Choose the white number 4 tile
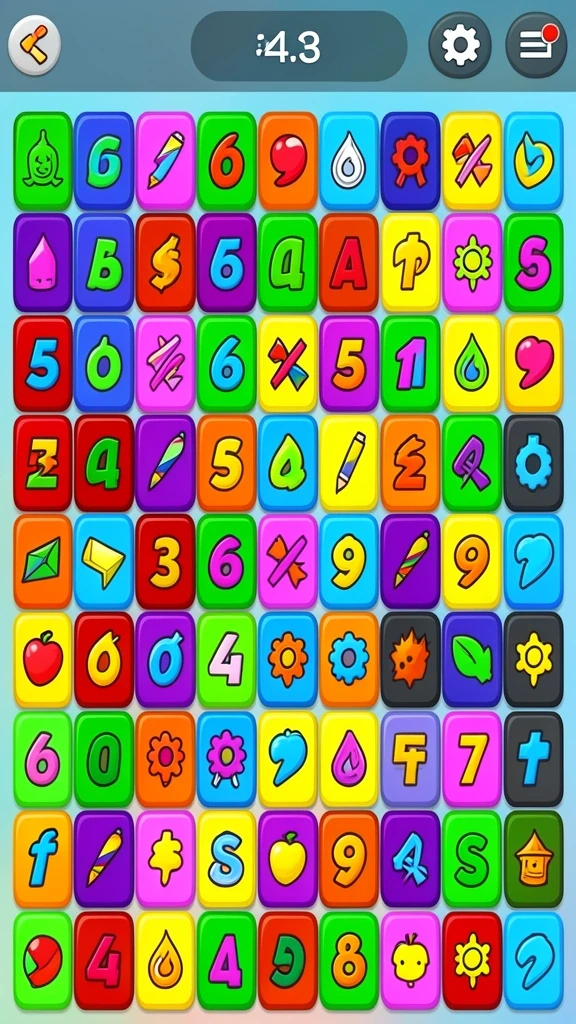Viewport: 576px width, 1024px height. click(227, 660)
